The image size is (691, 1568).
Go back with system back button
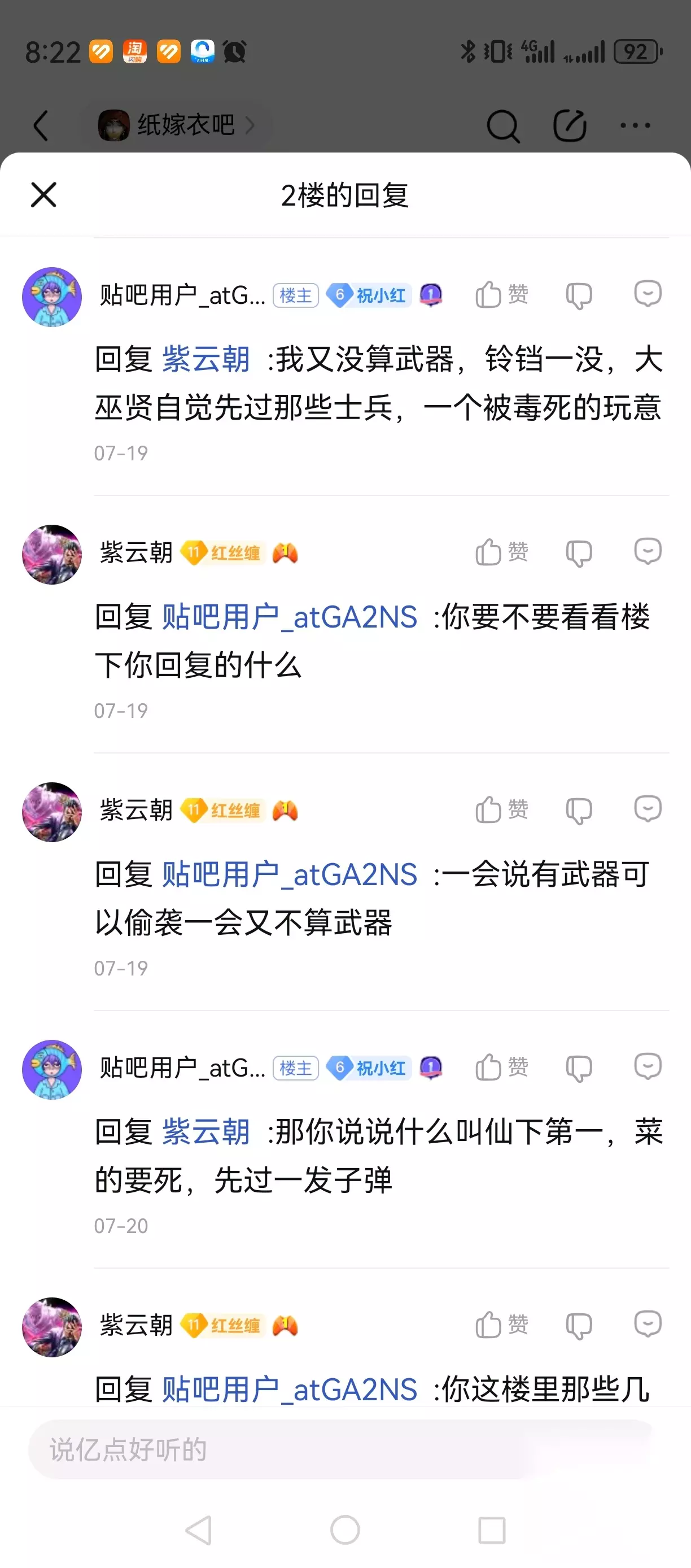(x=199, y=1530)
